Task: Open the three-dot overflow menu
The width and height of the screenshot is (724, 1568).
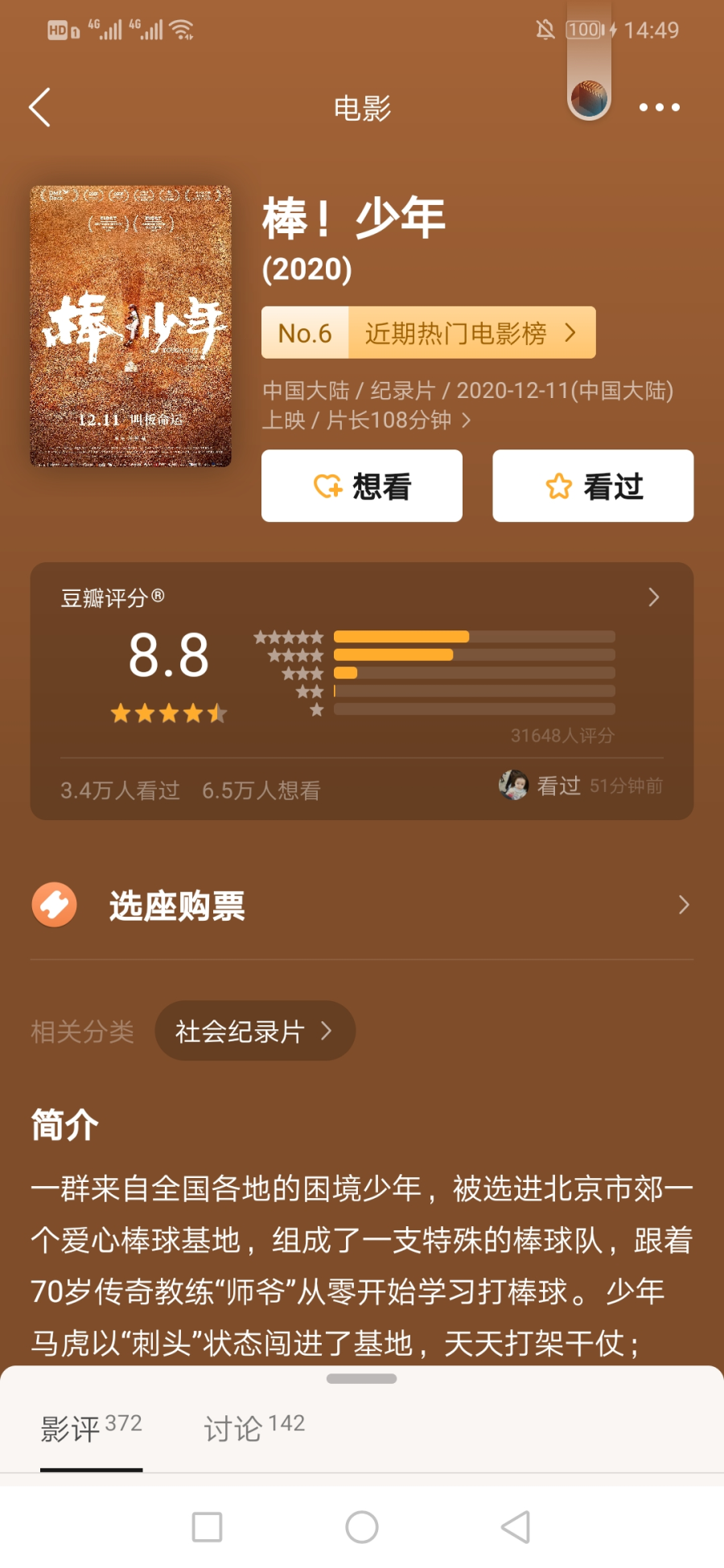Action: (659, 107)
